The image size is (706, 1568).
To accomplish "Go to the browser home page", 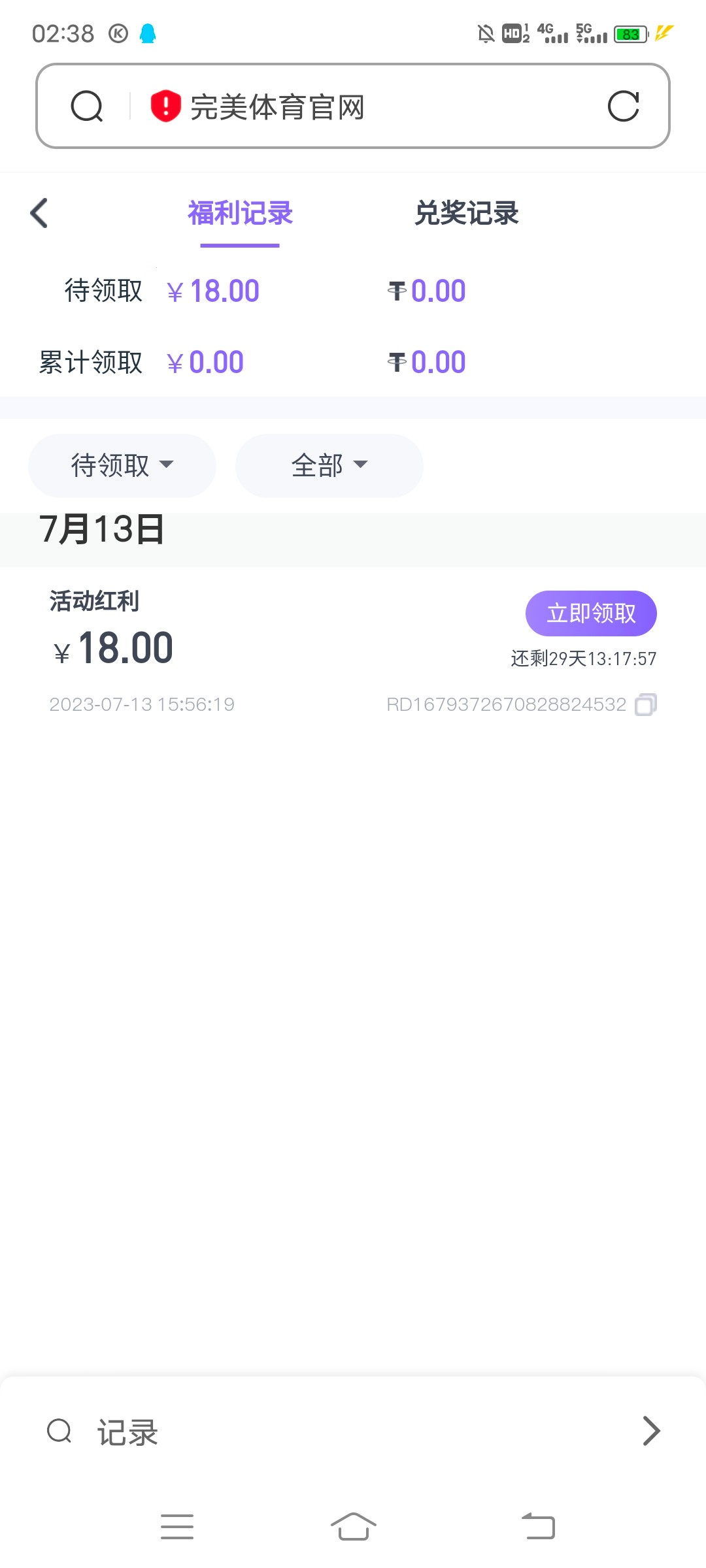I will point(353,1527).
